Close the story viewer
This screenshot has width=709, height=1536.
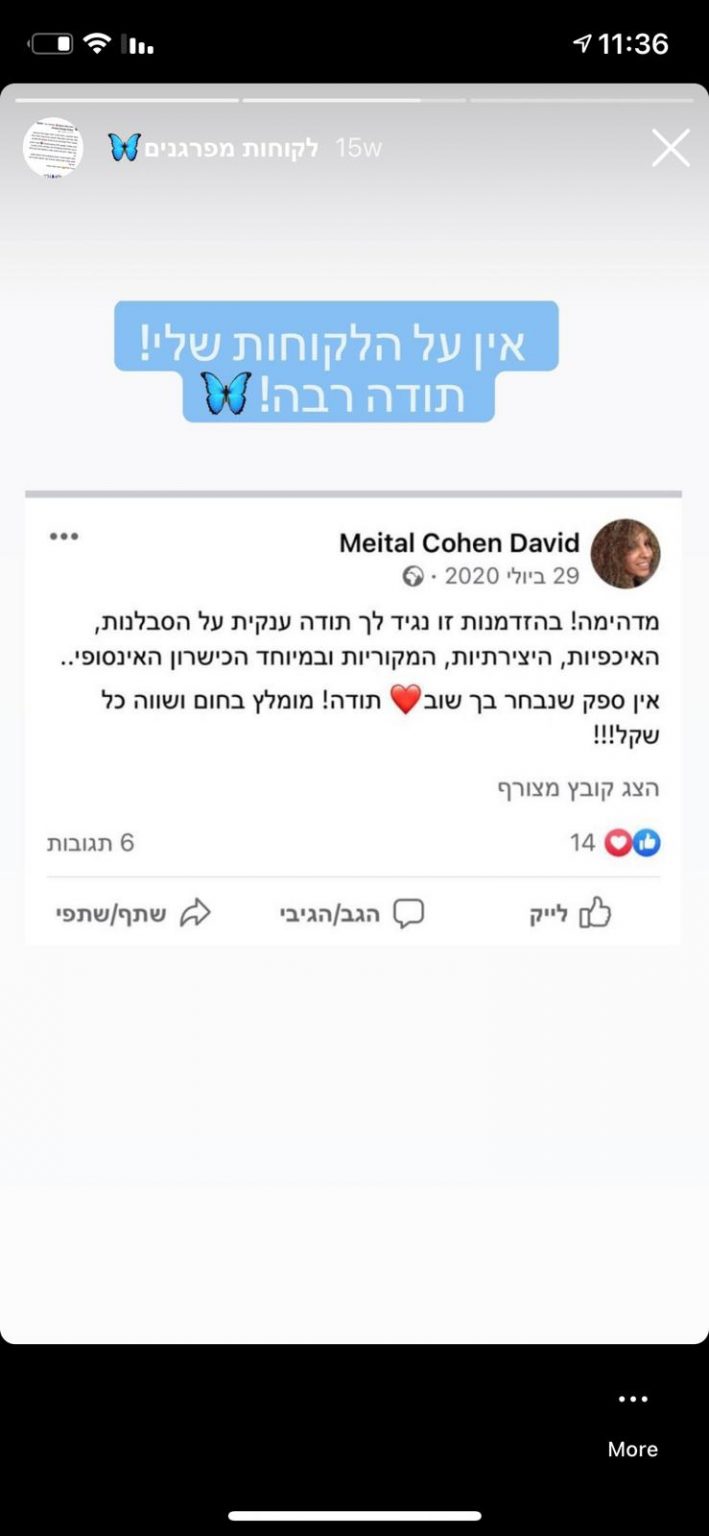pos(670,149)
